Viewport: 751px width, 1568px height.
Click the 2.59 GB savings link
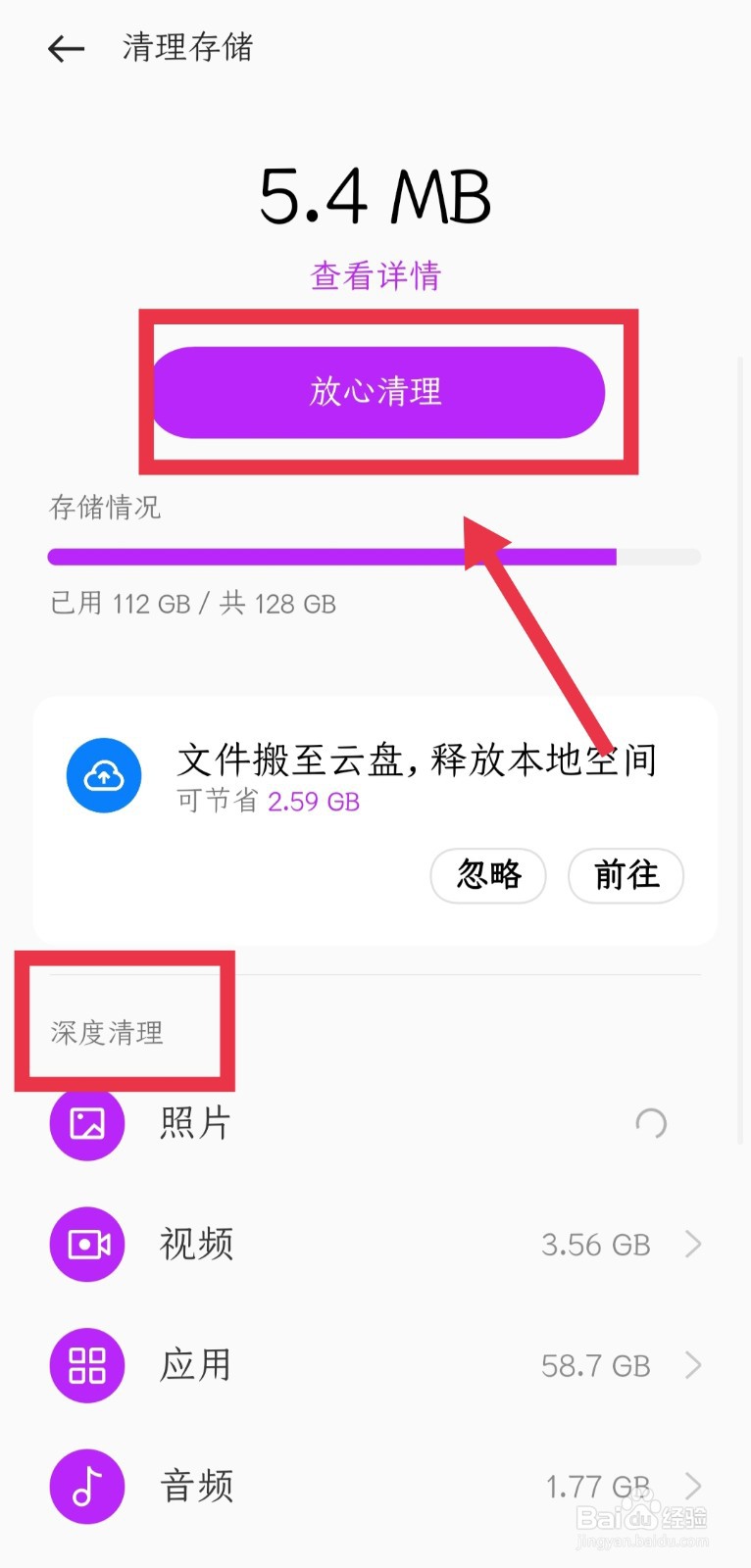click(x=314, y=802)
